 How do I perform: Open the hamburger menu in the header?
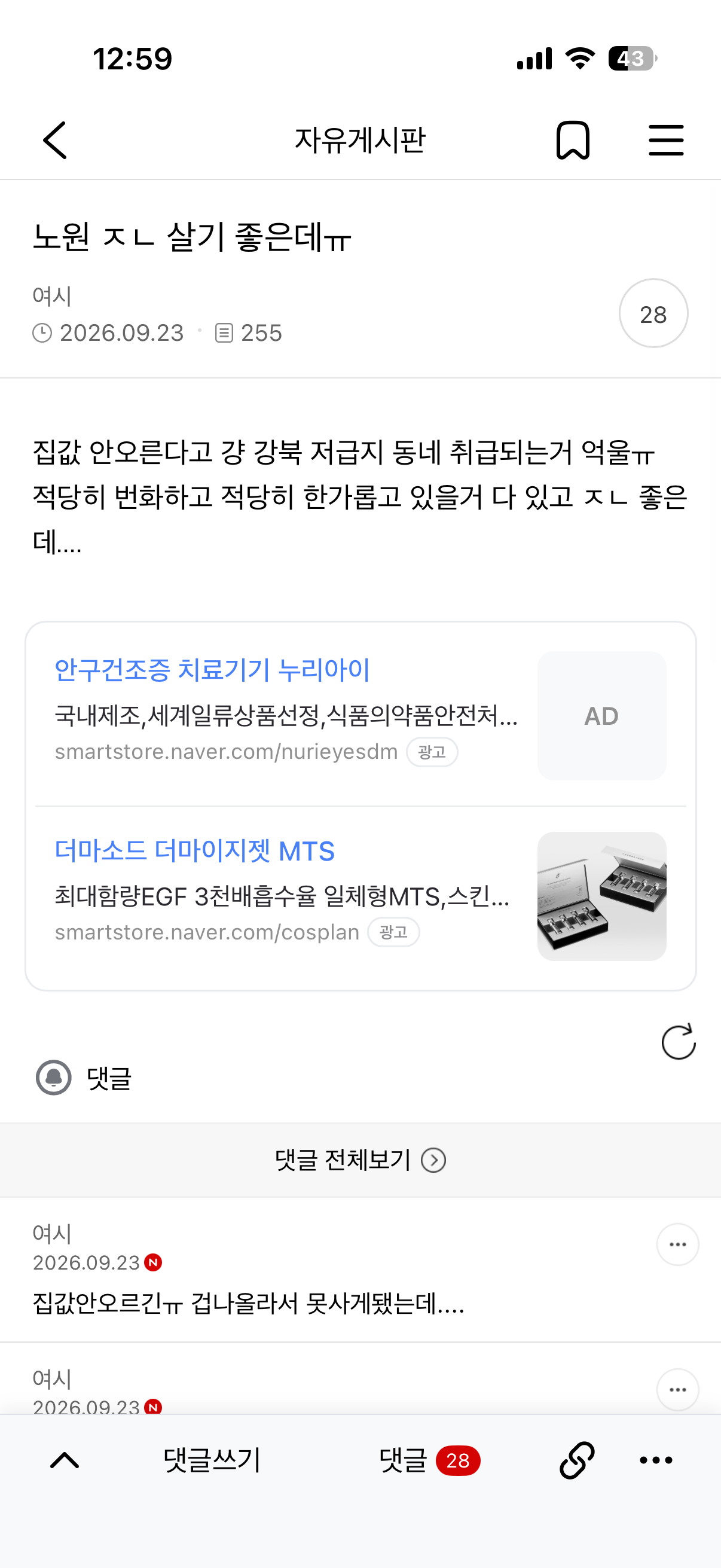coord(665,140)
